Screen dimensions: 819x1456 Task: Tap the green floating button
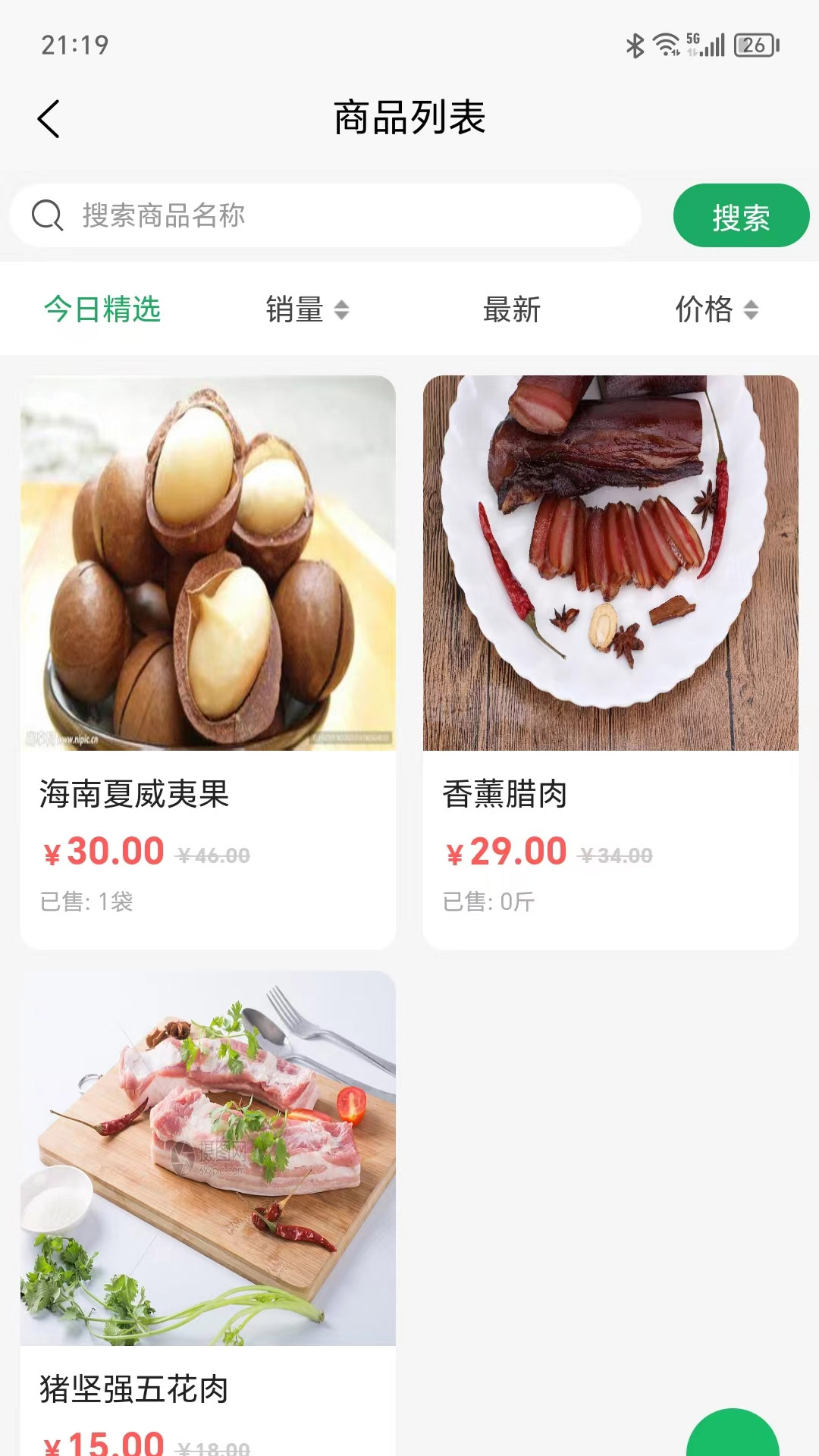(733, 1435)
